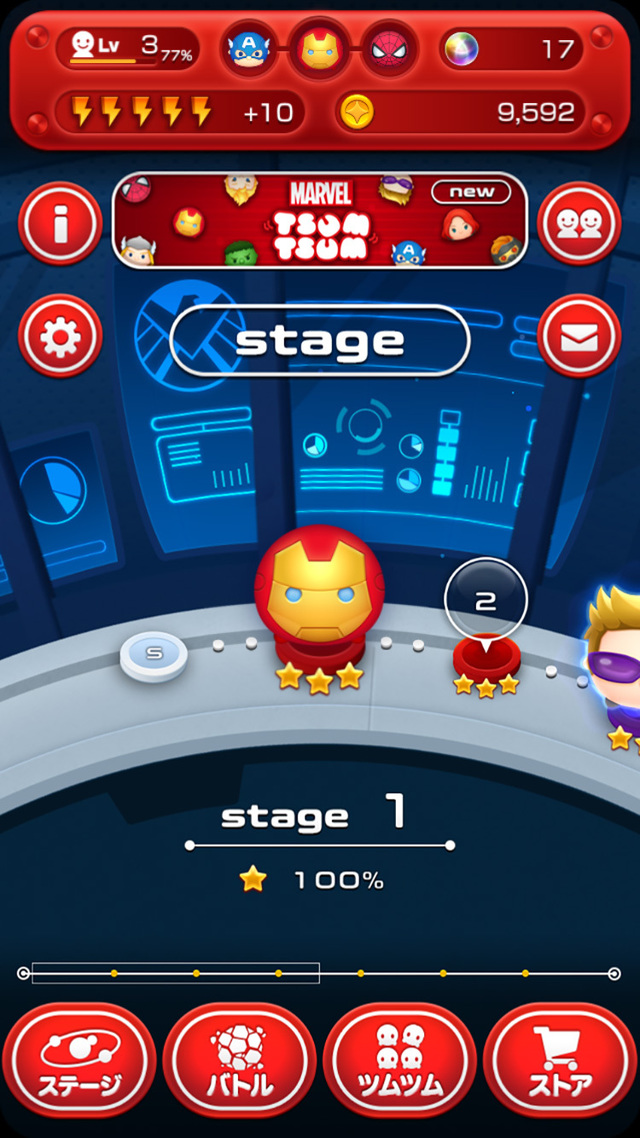The height and width of the screenshot is (1138, 640).
Task: Switch to the ツムツム tab
Action: pos(399,1060)
